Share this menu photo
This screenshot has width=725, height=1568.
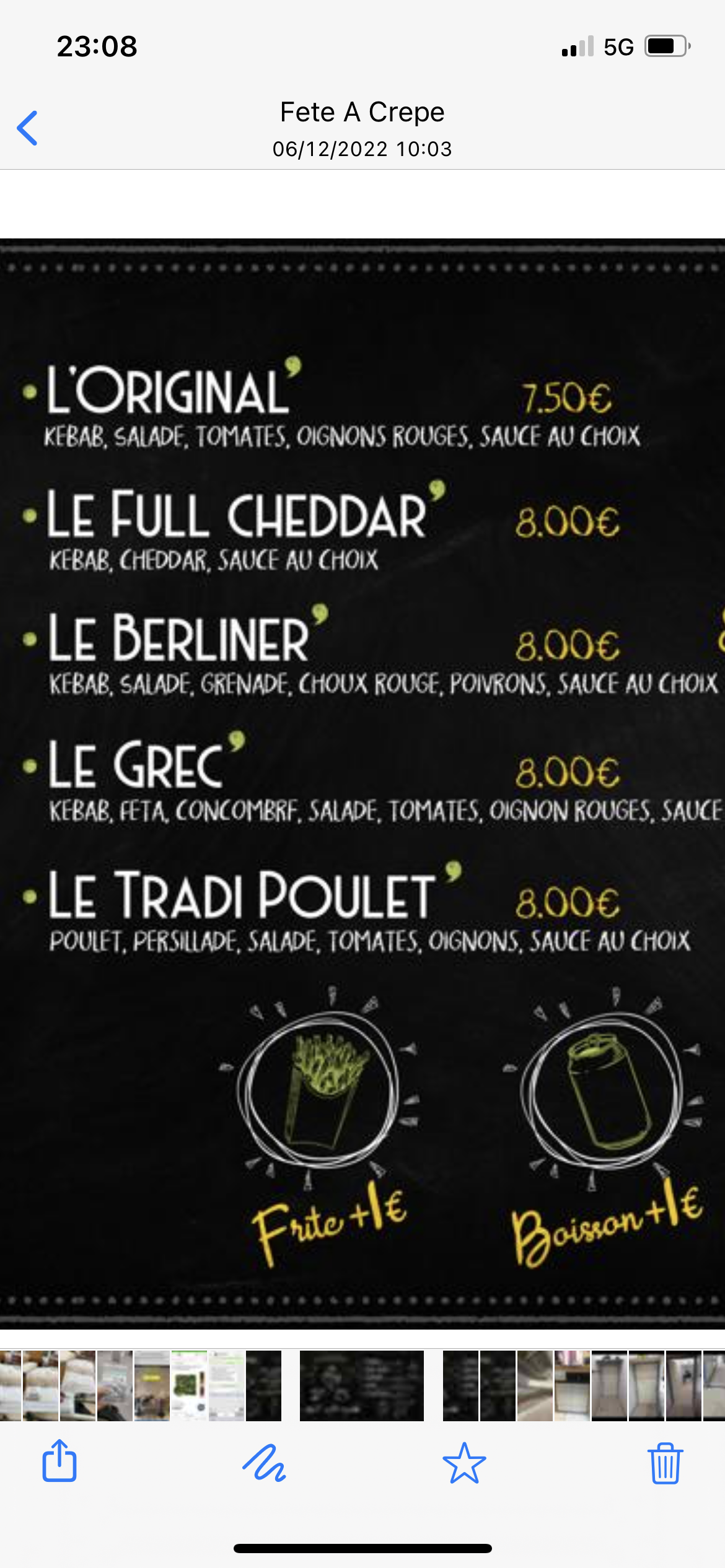click(59, 1461)
